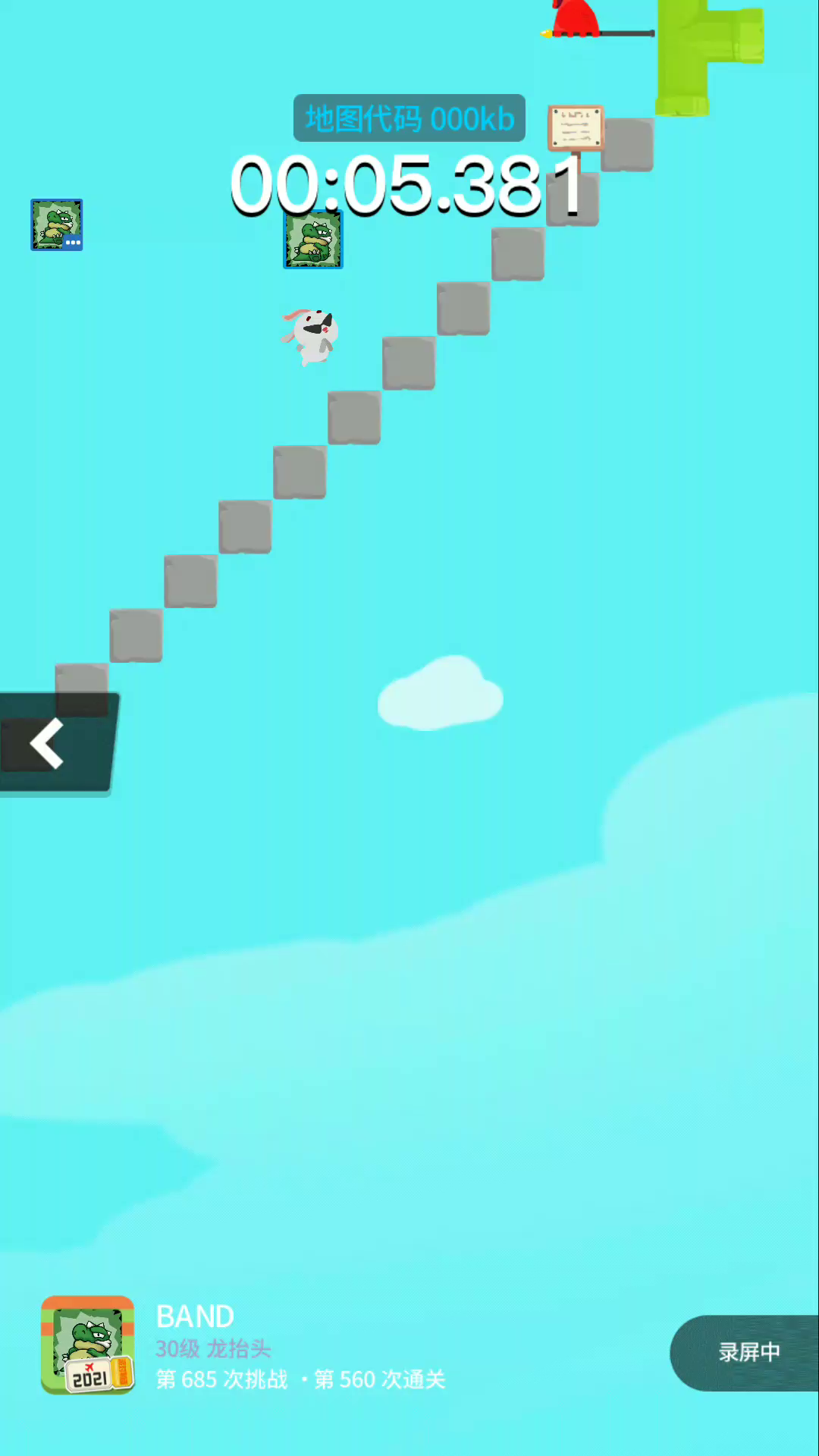Open the crocodile avatar chat bubble

point(57,224)
